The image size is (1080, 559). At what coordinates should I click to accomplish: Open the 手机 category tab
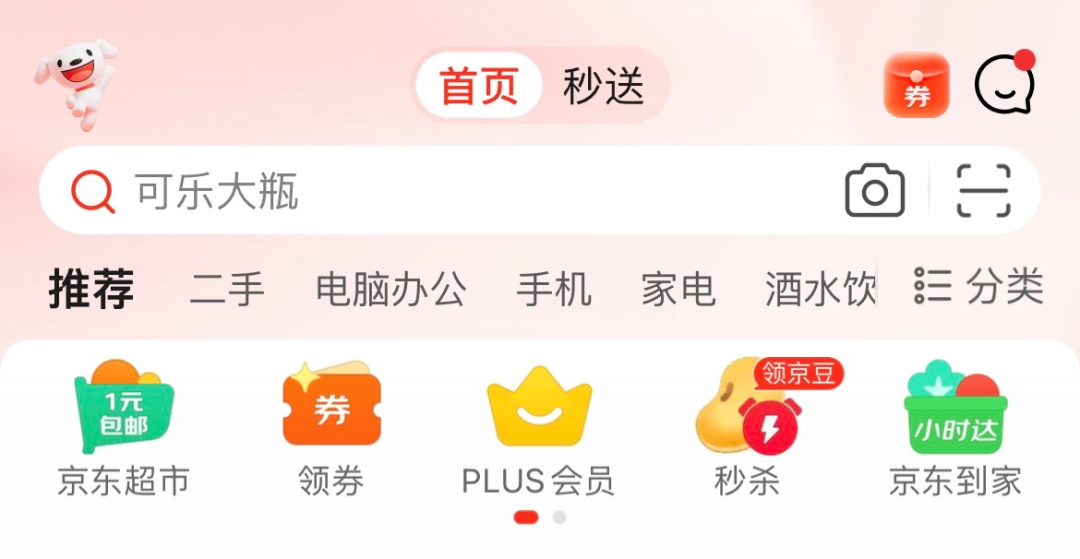554,290
